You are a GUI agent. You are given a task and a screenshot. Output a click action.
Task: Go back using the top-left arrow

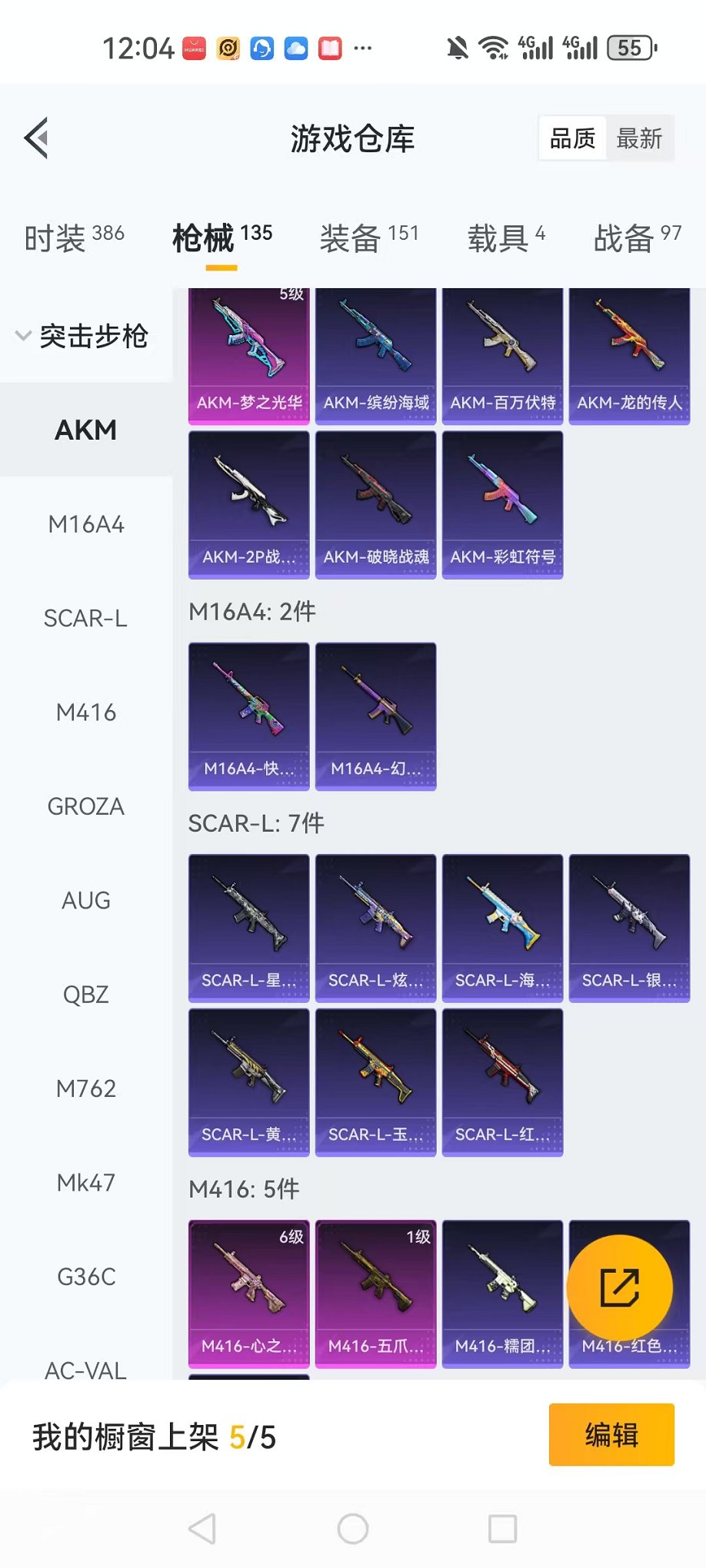[x=37, y=138]
